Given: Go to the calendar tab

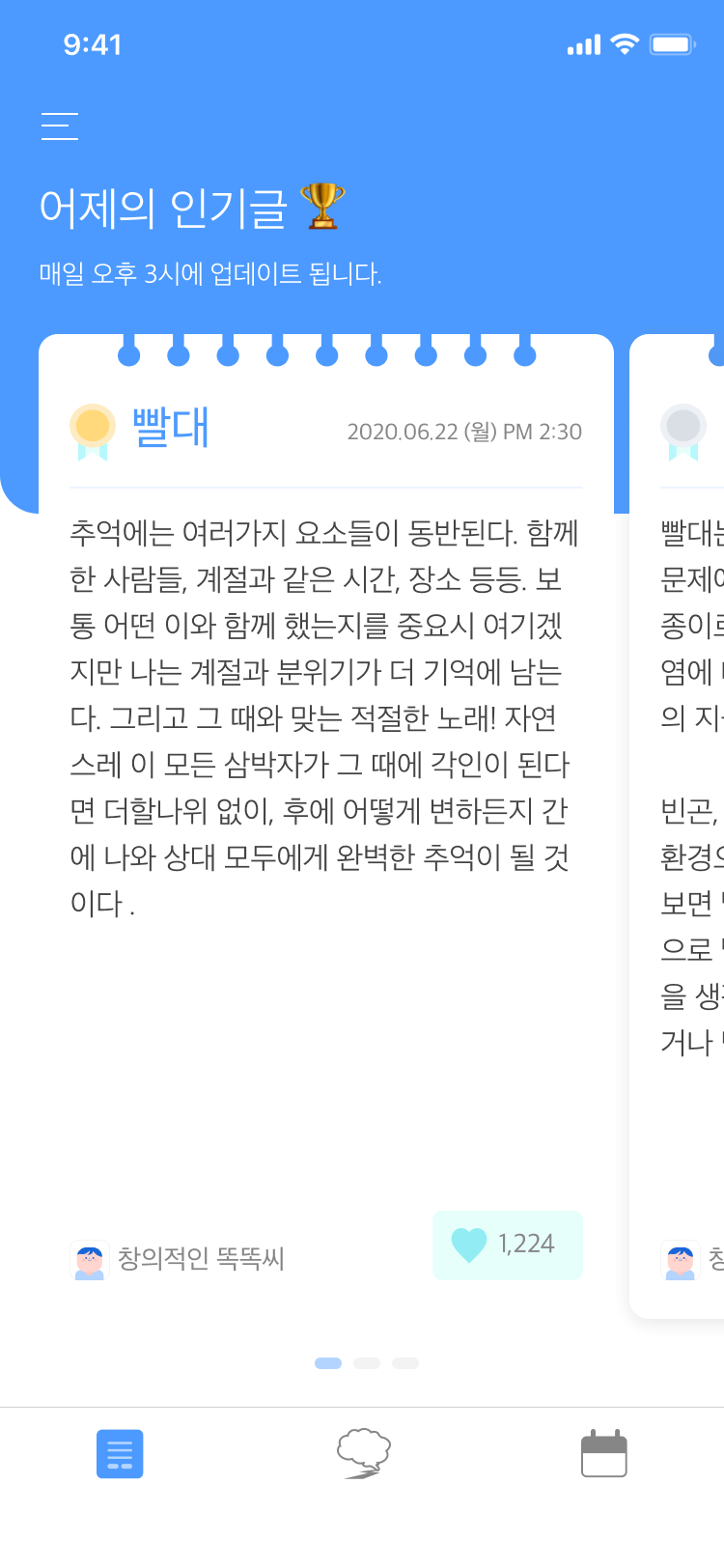Looking at the screenshot, I should pos(604,1454).
